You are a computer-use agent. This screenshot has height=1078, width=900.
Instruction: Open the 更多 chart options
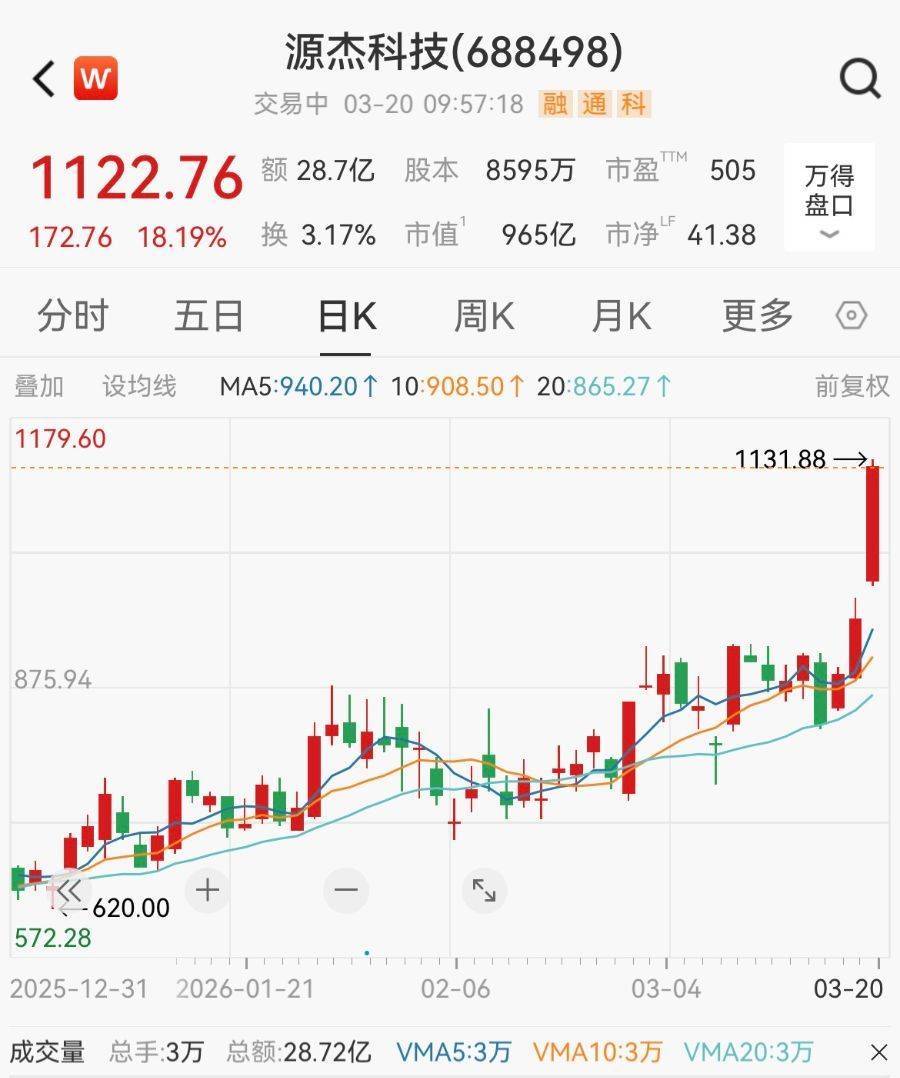coord(757,316)
